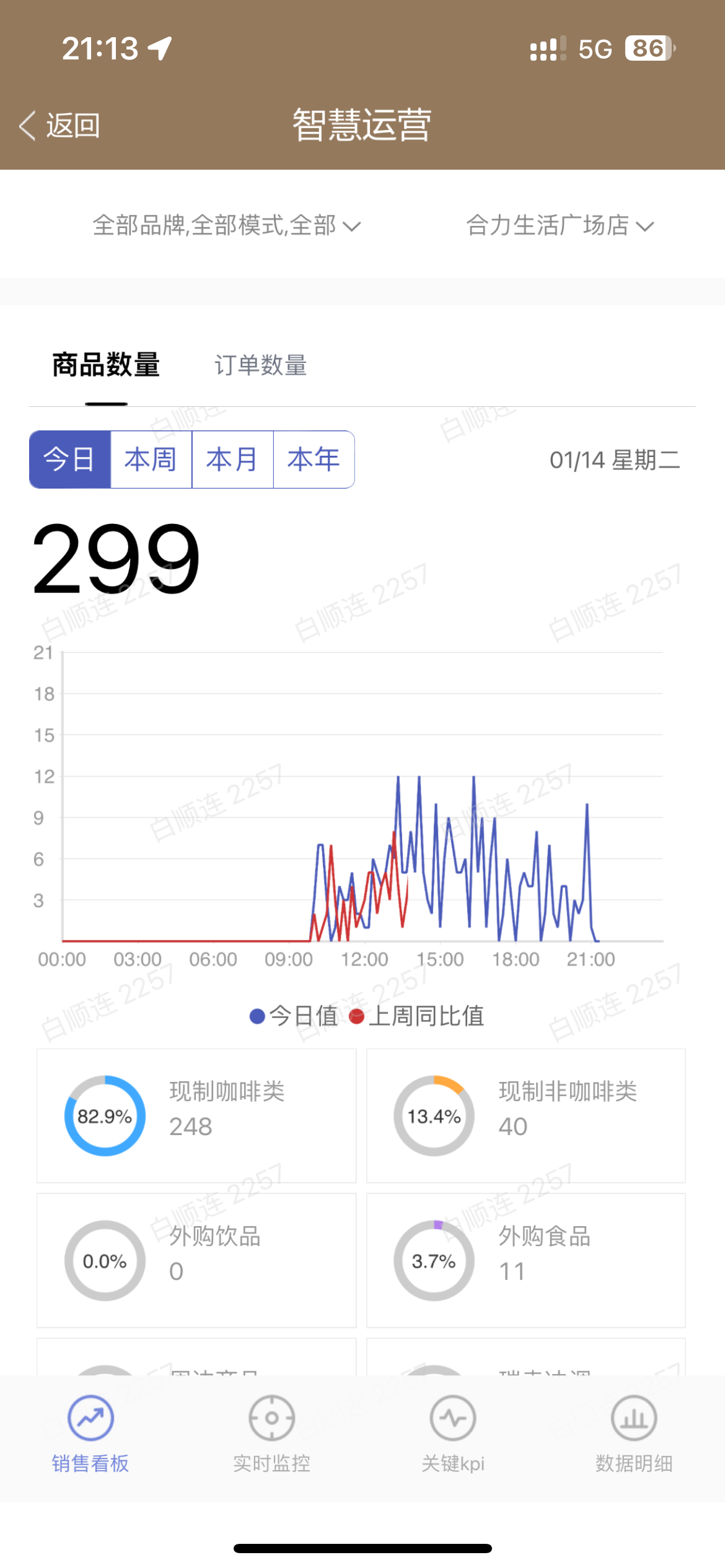The image size is (725, 1568).
Task: Expand the 全部品牌,全部模式,全部 filter dropdown
Action: 226,225
